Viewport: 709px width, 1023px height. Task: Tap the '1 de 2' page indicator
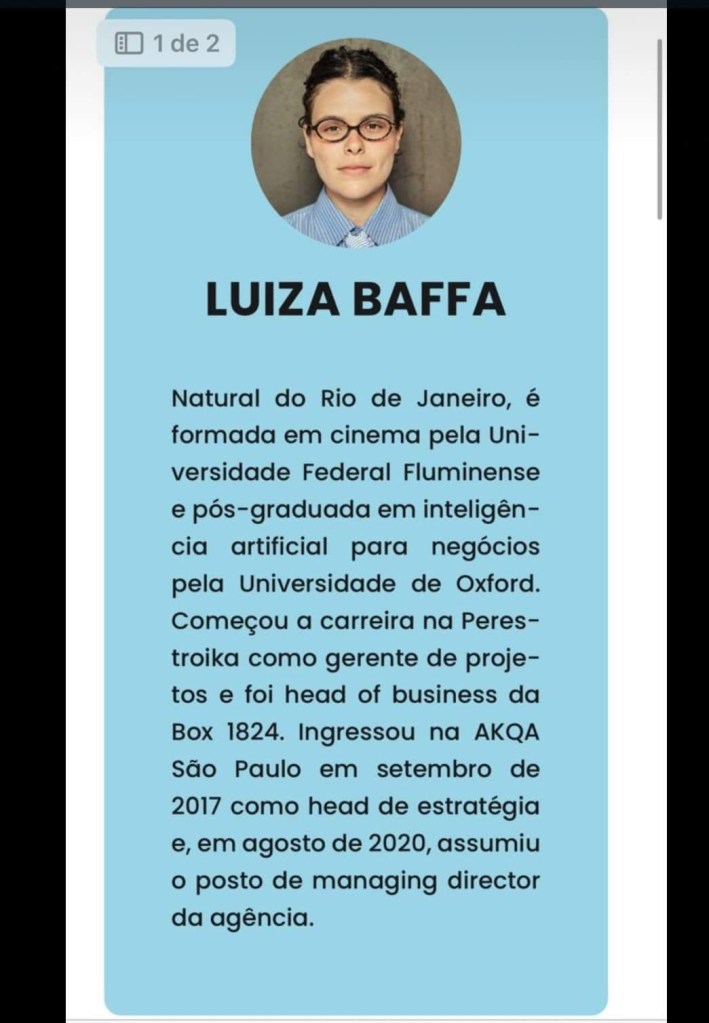click(167, 43)
